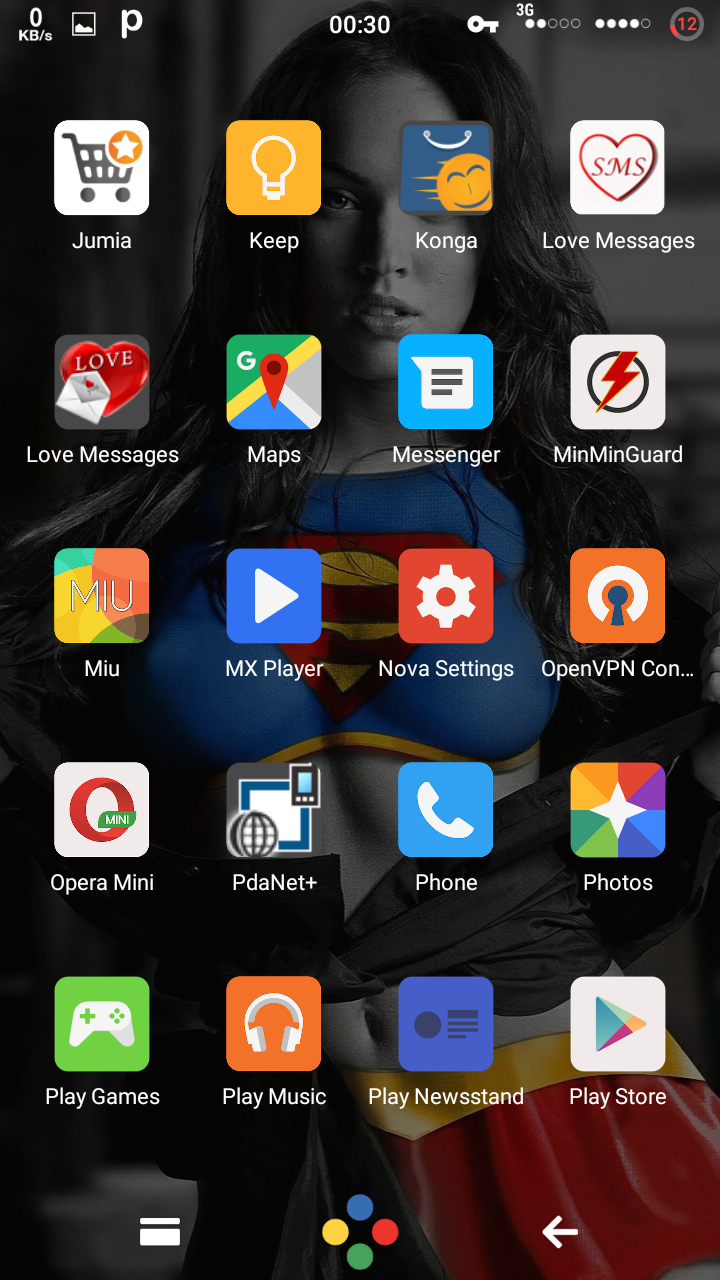Open the Miu theme app
This screenshot has width=720, height=1280.
tap(101, 595)
